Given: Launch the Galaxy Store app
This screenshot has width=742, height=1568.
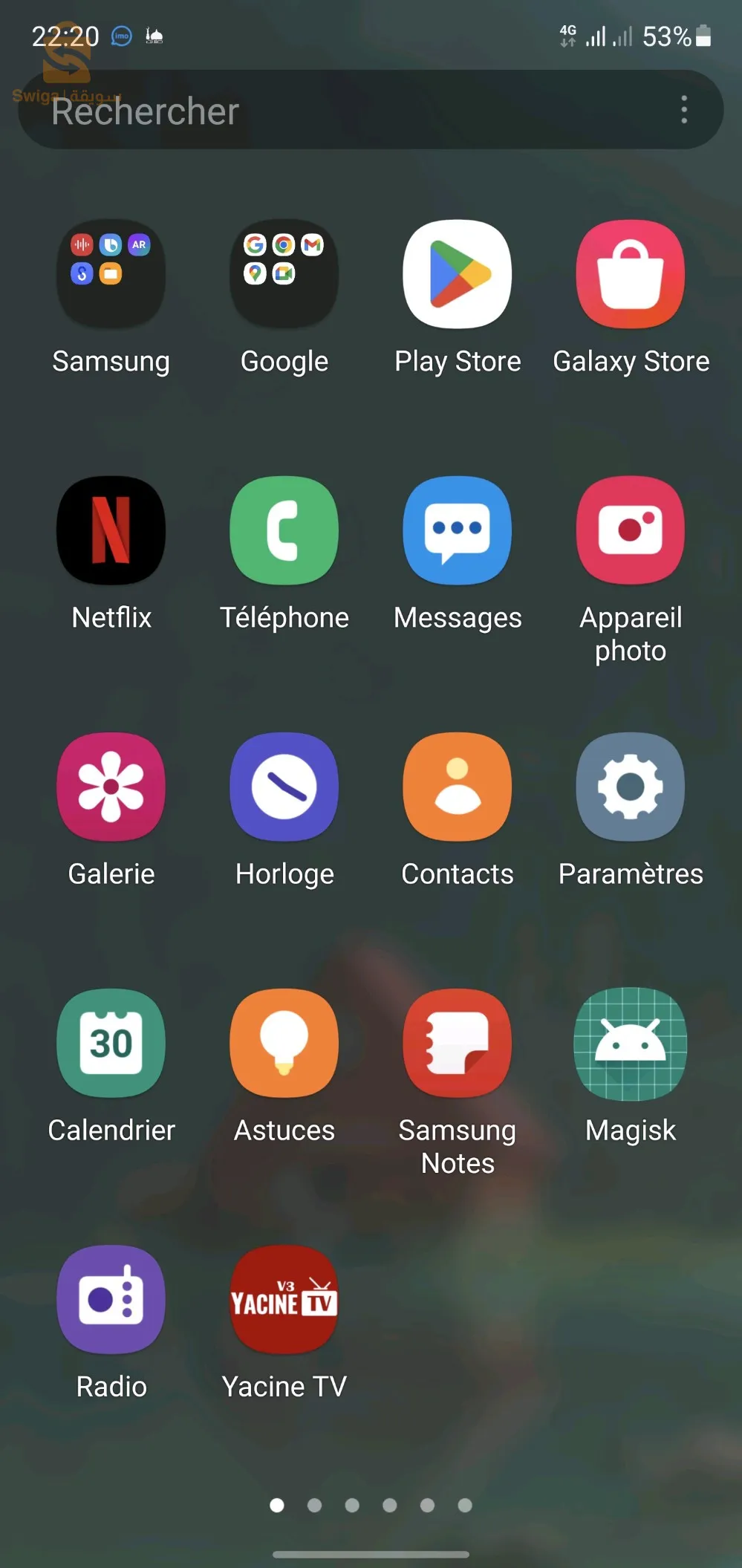Looking at the screenshot, I should (x=631, y=274).
